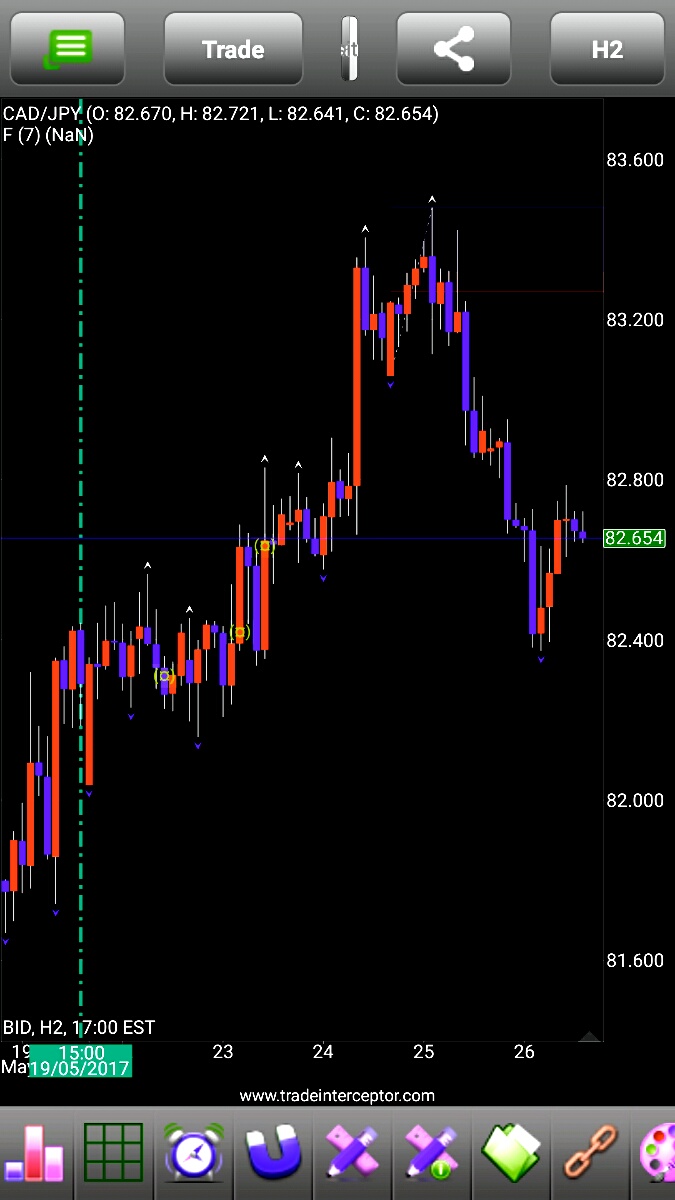Tap the 82.654 current price label
This screenshot has width=675, height=1200.
pyautogui.click(x=635, y=538)
